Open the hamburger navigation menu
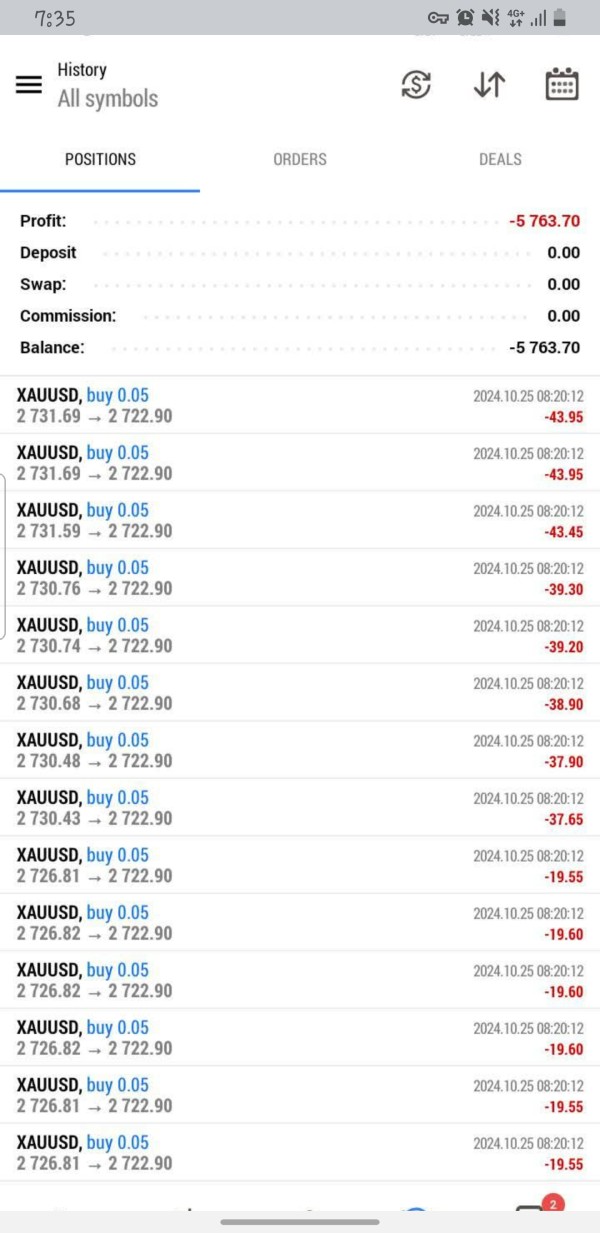The image size is (600, 1233). pos(29,85)
